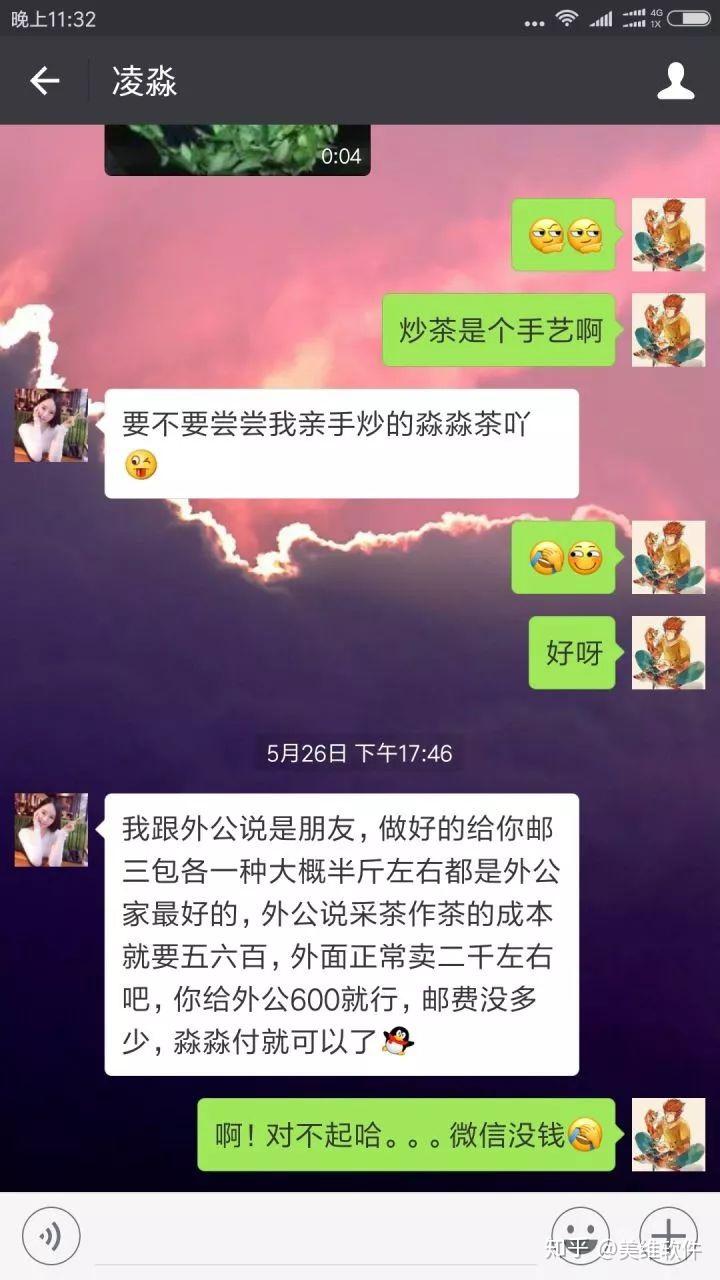Tap your avatar next to 好呀
This screenshot has height=1280, width=720.
tap(668, 652)
